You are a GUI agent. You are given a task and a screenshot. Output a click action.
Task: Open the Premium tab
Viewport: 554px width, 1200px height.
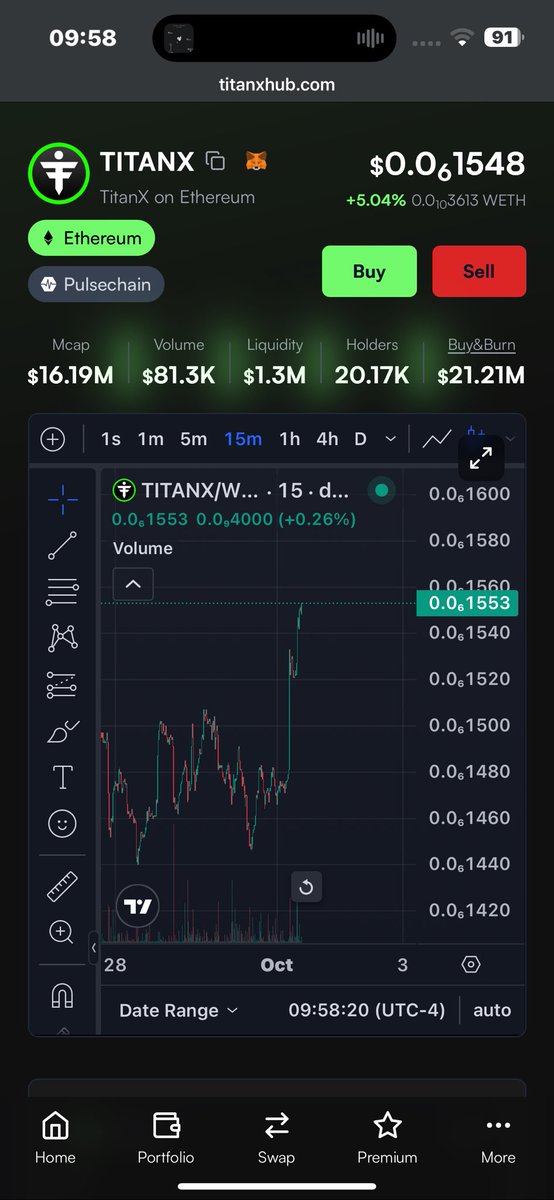point(387,1138)
